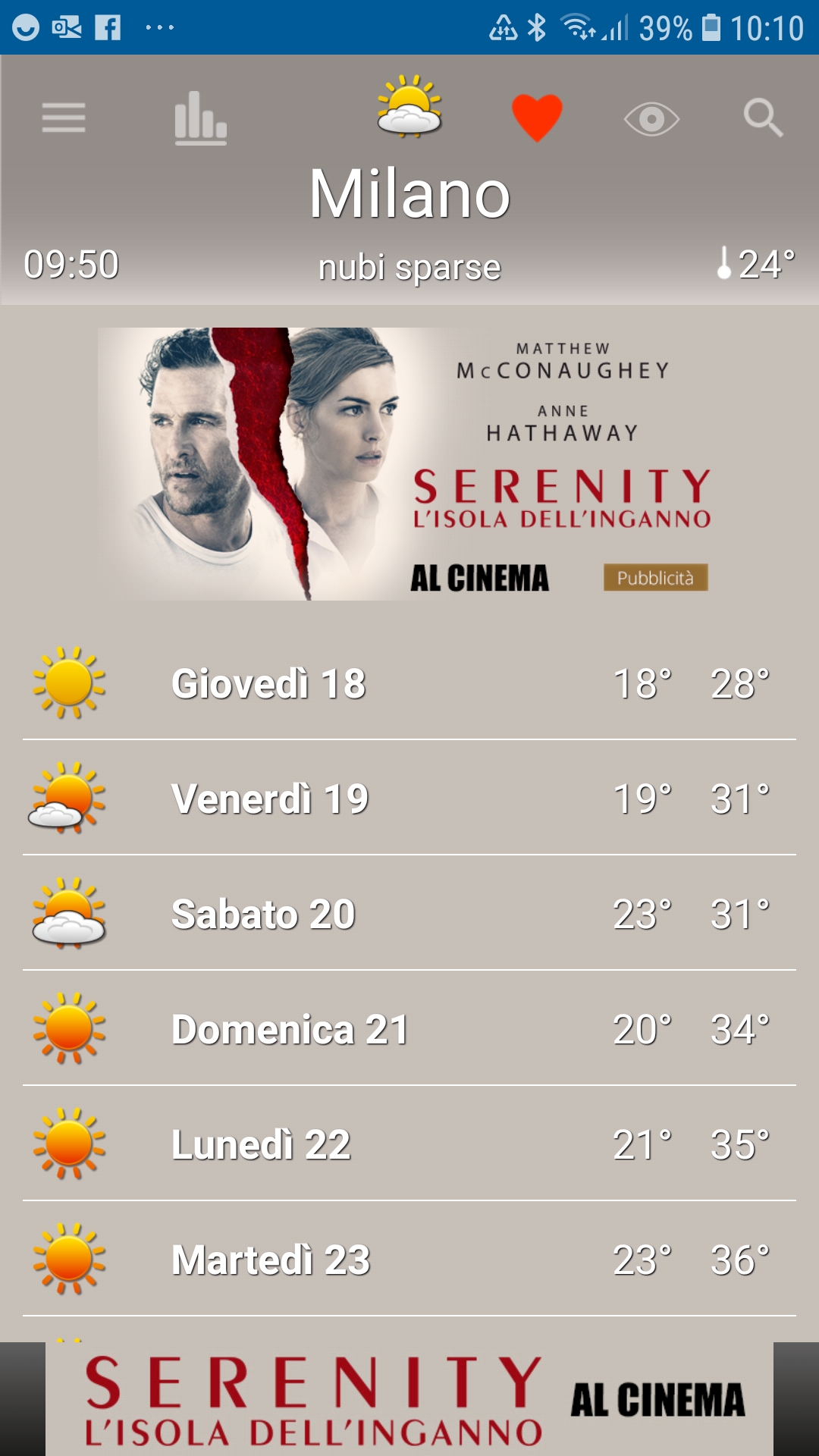The height and width of the screenshot is (1456, 819).
Task: Check the Lunedì 22 forecast
Action: (409, 1144)
